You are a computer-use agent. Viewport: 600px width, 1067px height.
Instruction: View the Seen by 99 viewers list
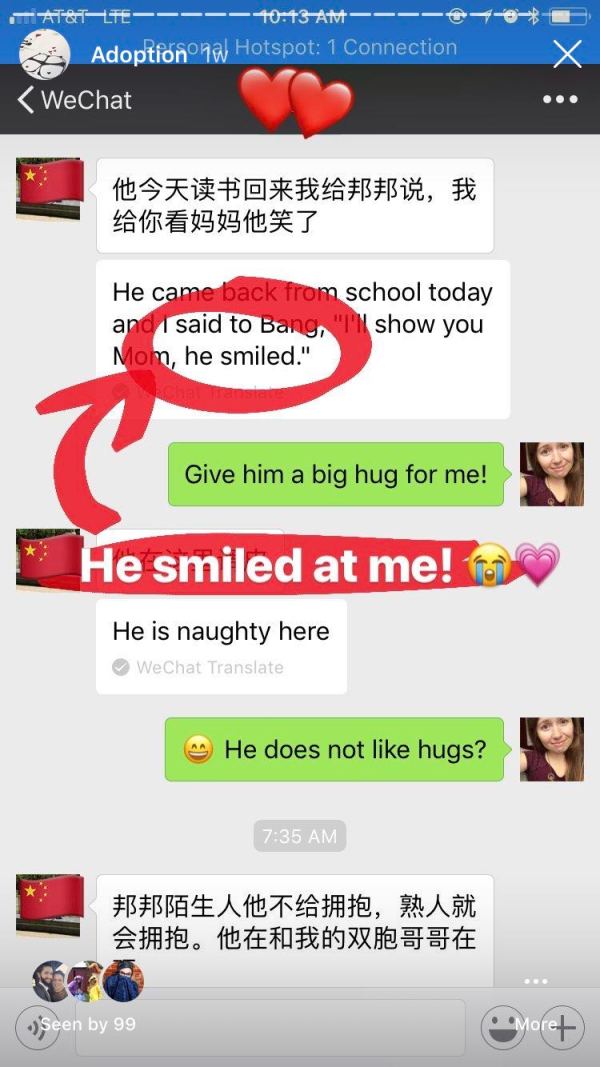click(x=88, y=1024)
